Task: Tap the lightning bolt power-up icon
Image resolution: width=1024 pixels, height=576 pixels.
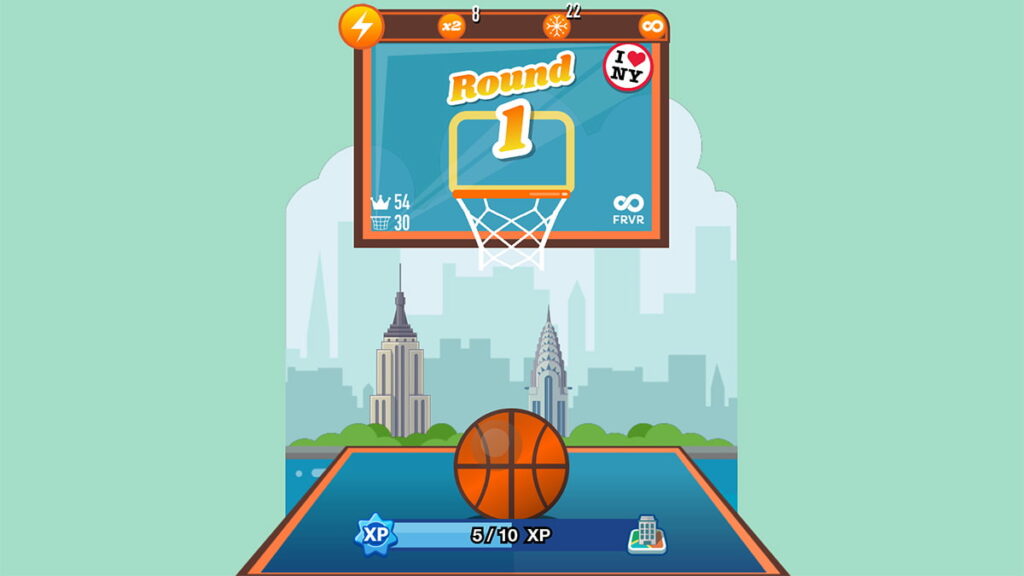Action: [360, 27]
